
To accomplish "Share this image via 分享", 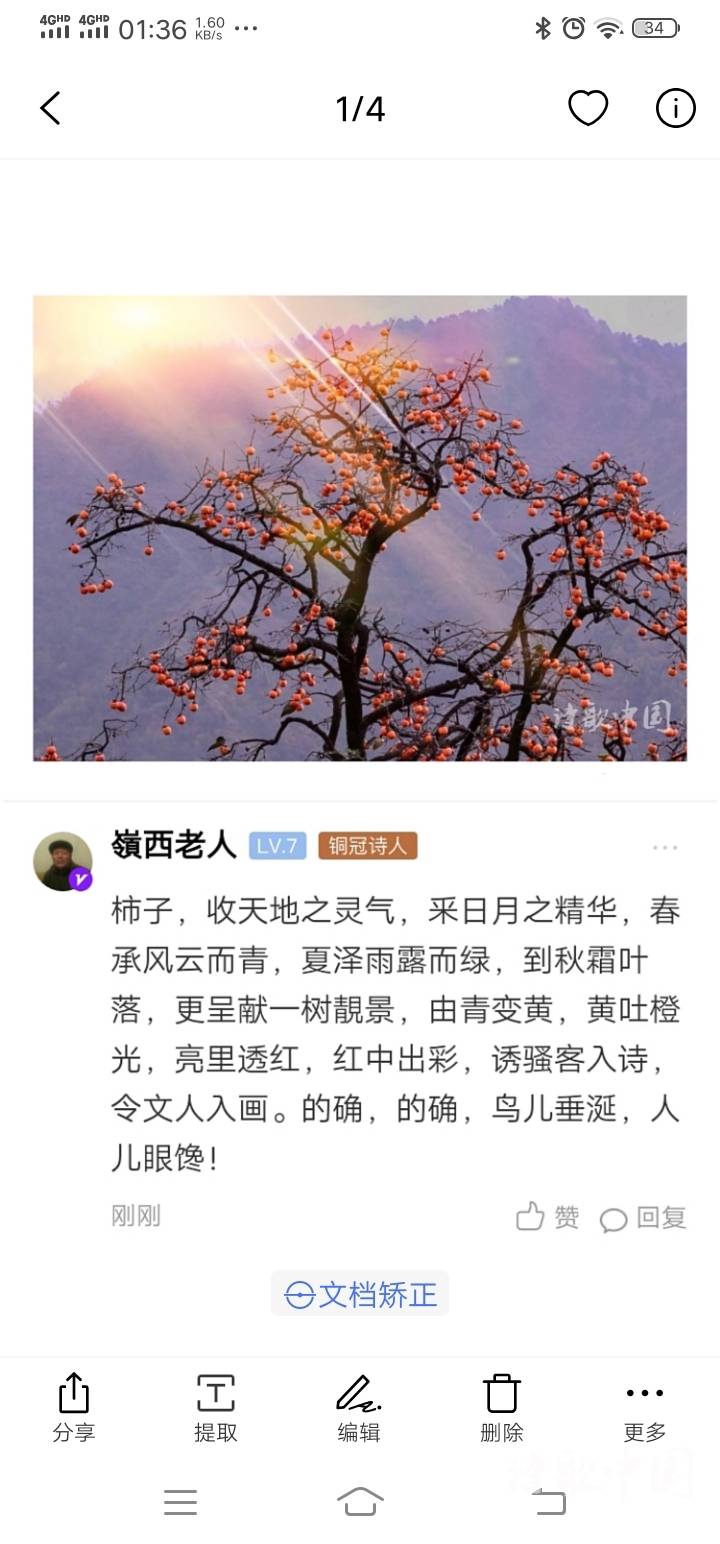I will [x=74, y=1406].
